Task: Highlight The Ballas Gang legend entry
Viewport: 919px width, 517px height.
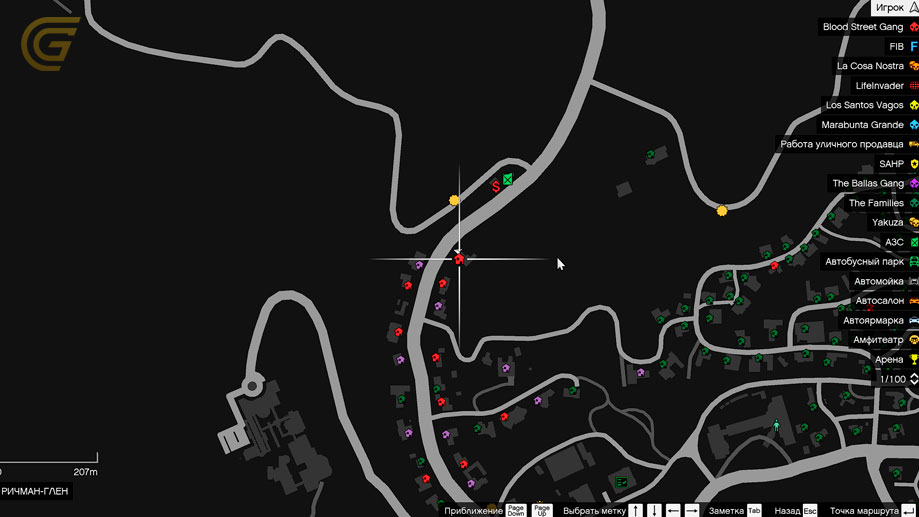Action: click(x=867, y=183)
